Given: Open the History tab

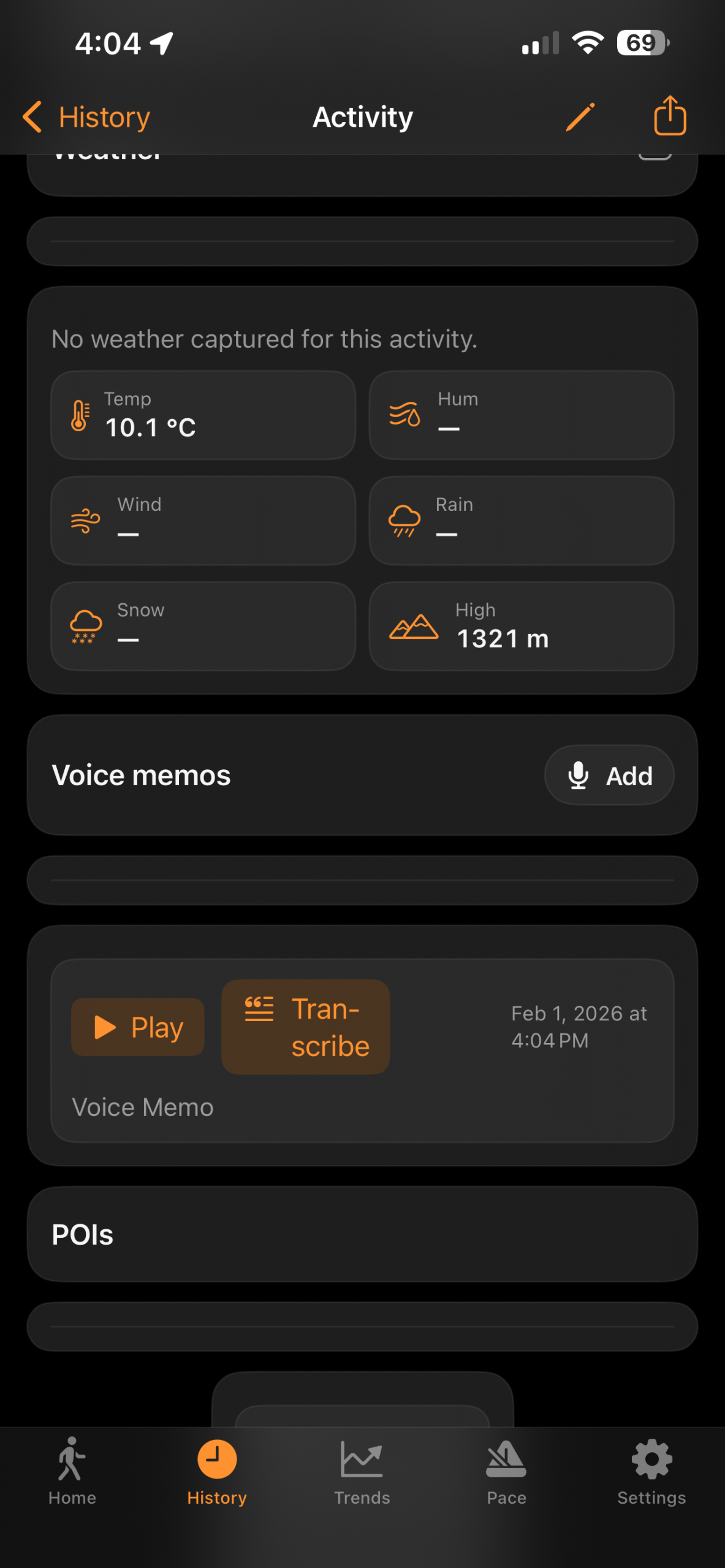Looking at the screenshot, I should point(217,1471).
